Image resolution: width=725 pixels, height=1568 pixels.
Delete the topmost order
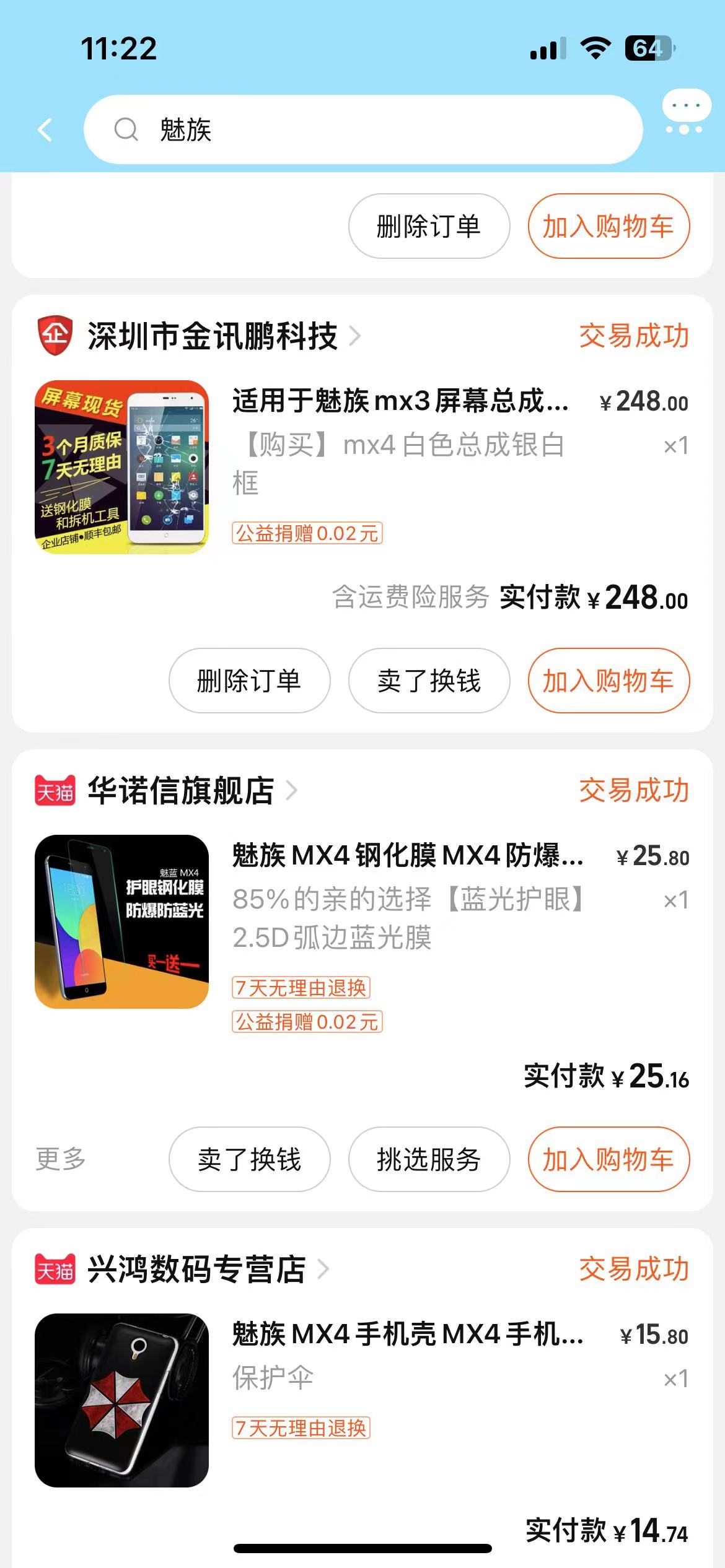[429, 227]
